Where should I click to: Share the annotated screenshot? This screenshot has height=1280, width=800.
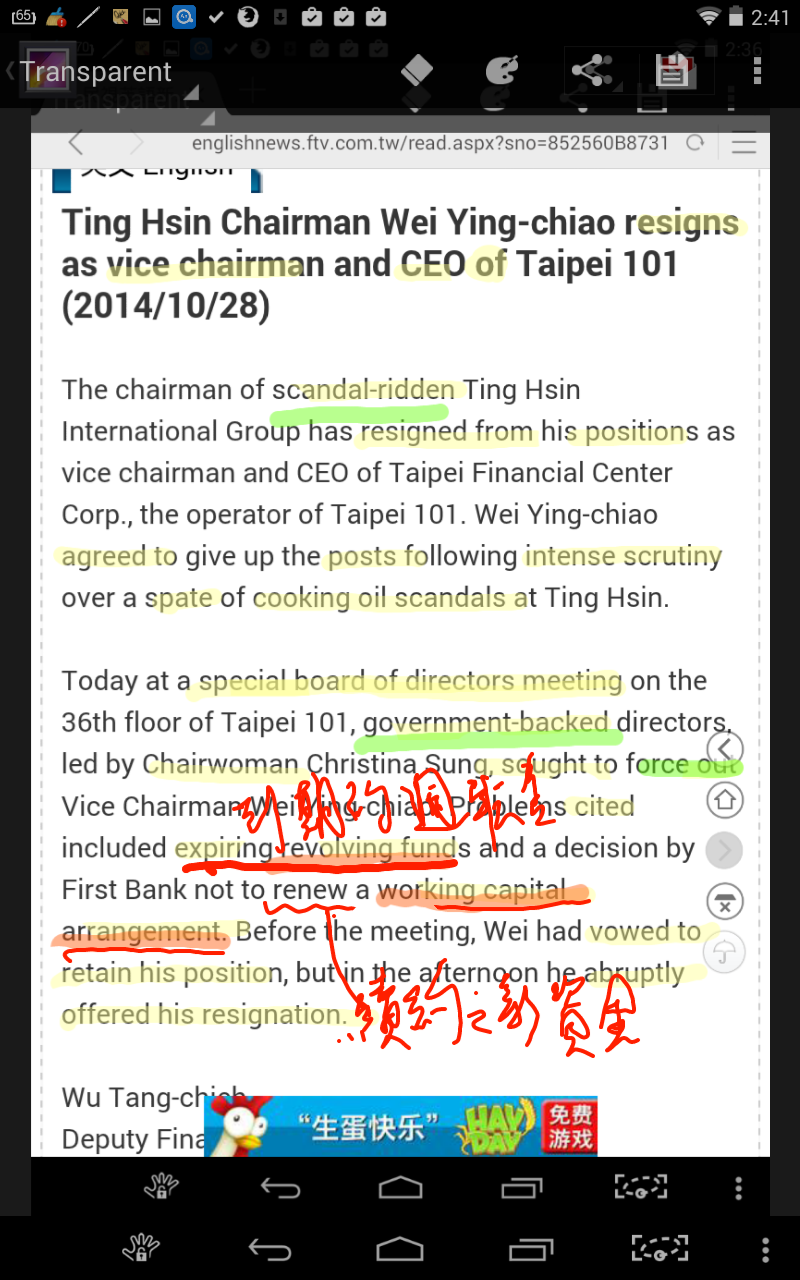pos(591,70)
